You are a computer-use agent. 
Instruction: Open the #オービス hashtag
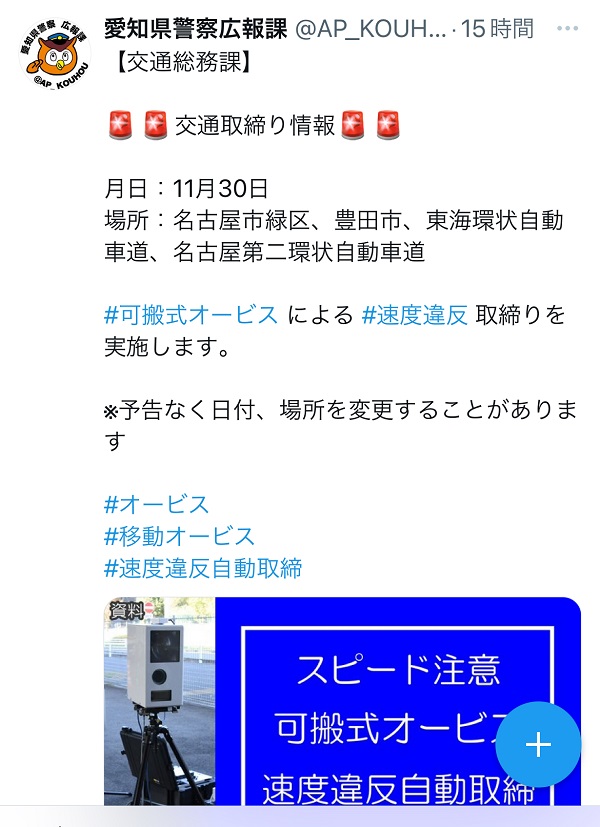[x=157, y=503]
